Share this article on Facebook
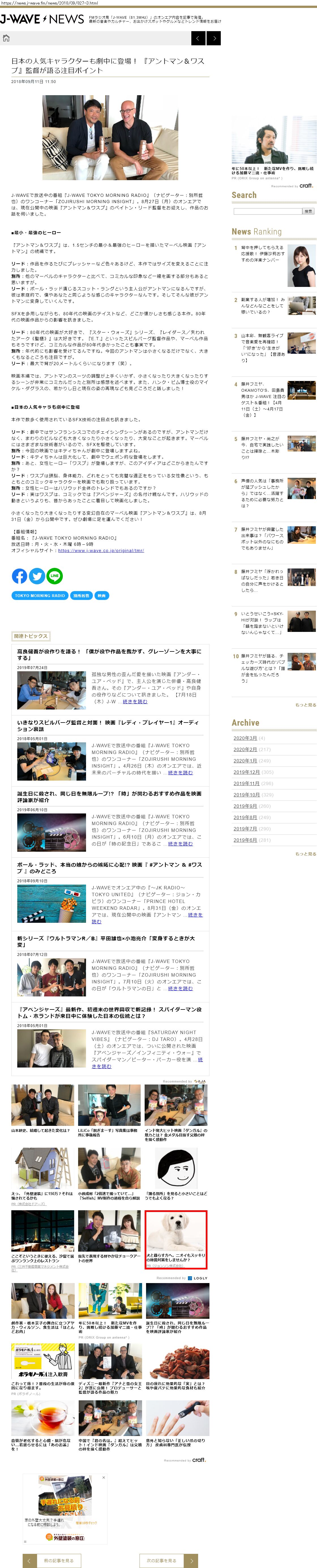Screen dimensions: 317x1568 20,575
